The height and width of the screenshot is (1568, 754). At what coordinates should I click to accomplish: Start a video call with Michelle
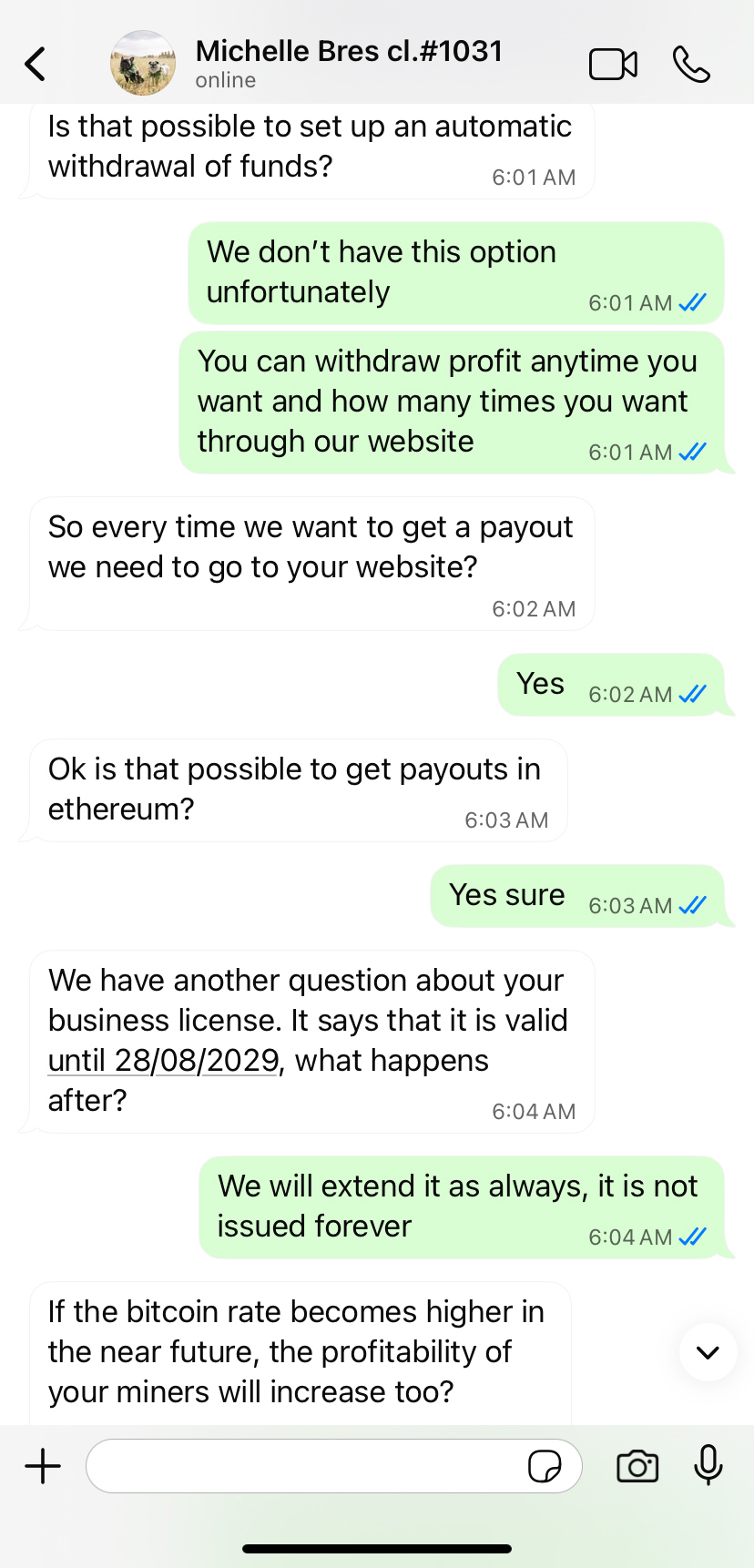coord(613,64)
